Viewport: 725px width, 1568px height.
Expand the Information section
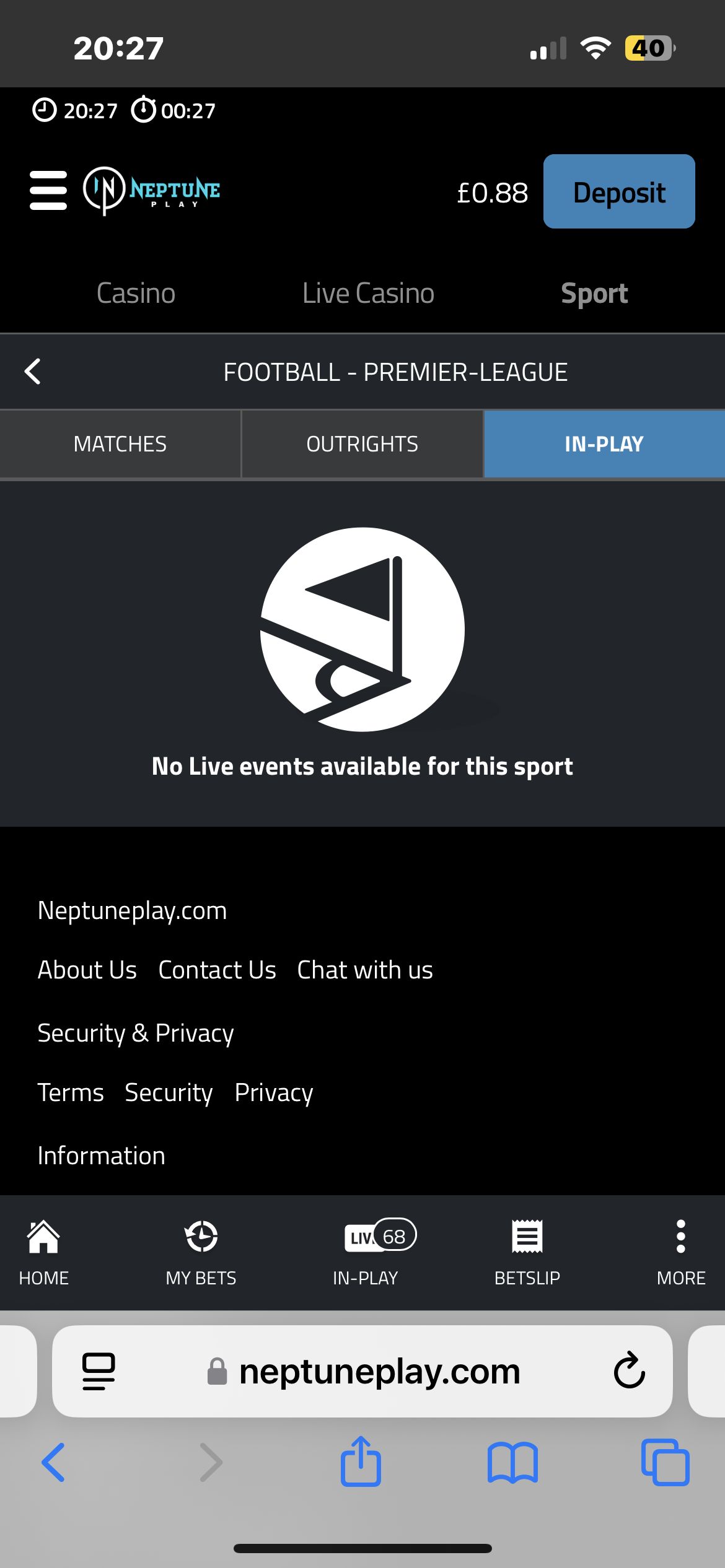101,1154
